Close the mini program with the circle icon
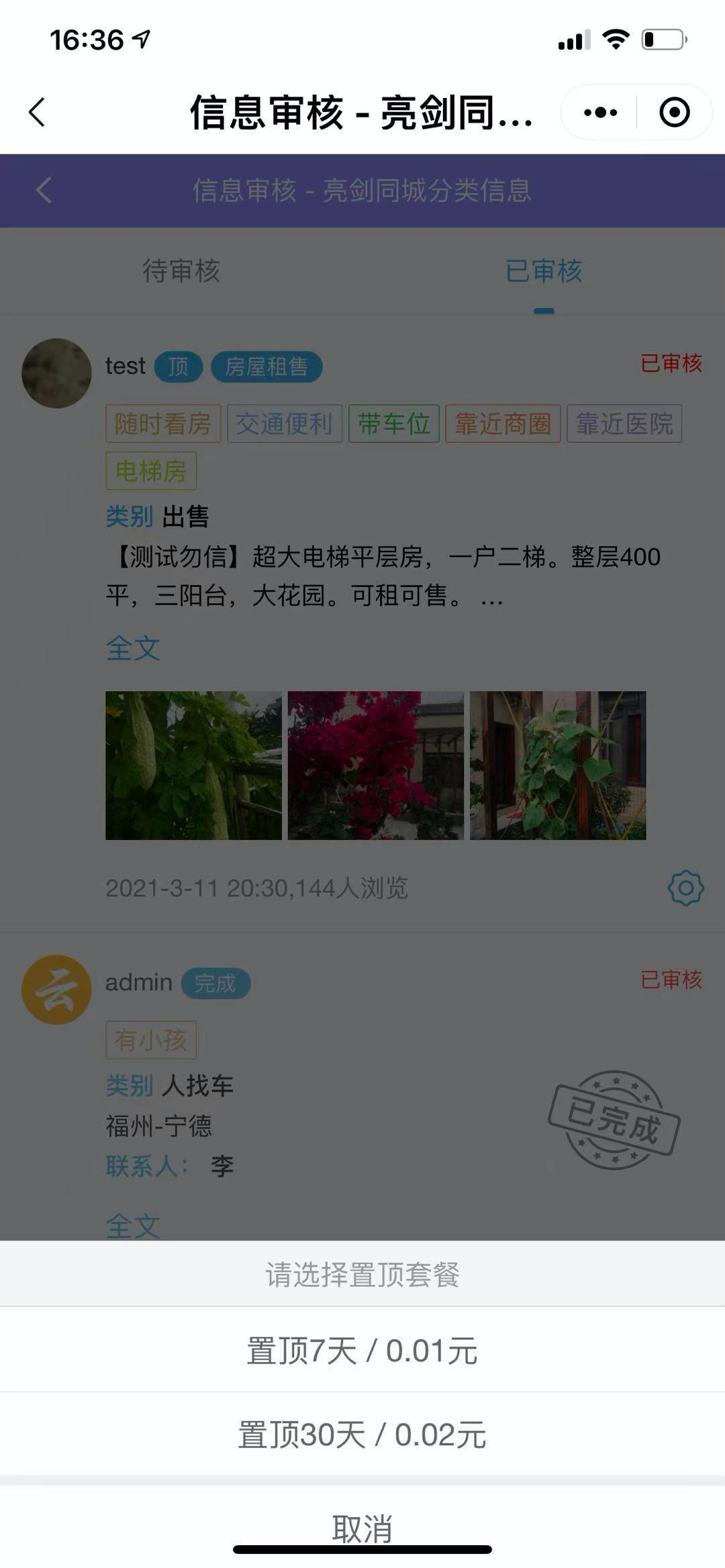This screenshot has height=1568, width=725. 674,112
